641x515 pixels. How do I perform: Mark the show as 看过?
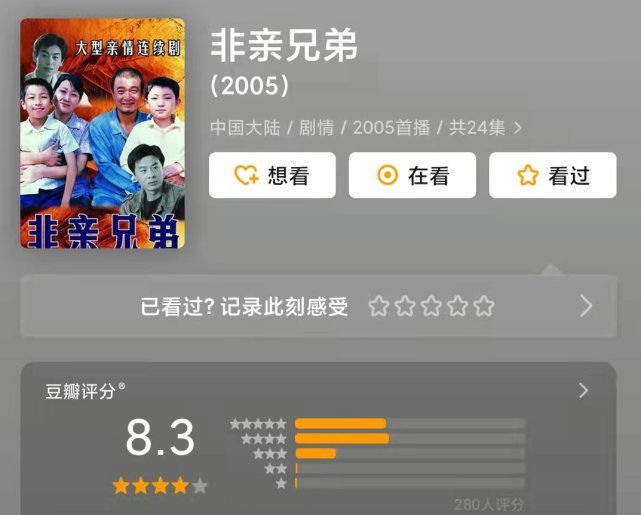[x=552, y=176]
